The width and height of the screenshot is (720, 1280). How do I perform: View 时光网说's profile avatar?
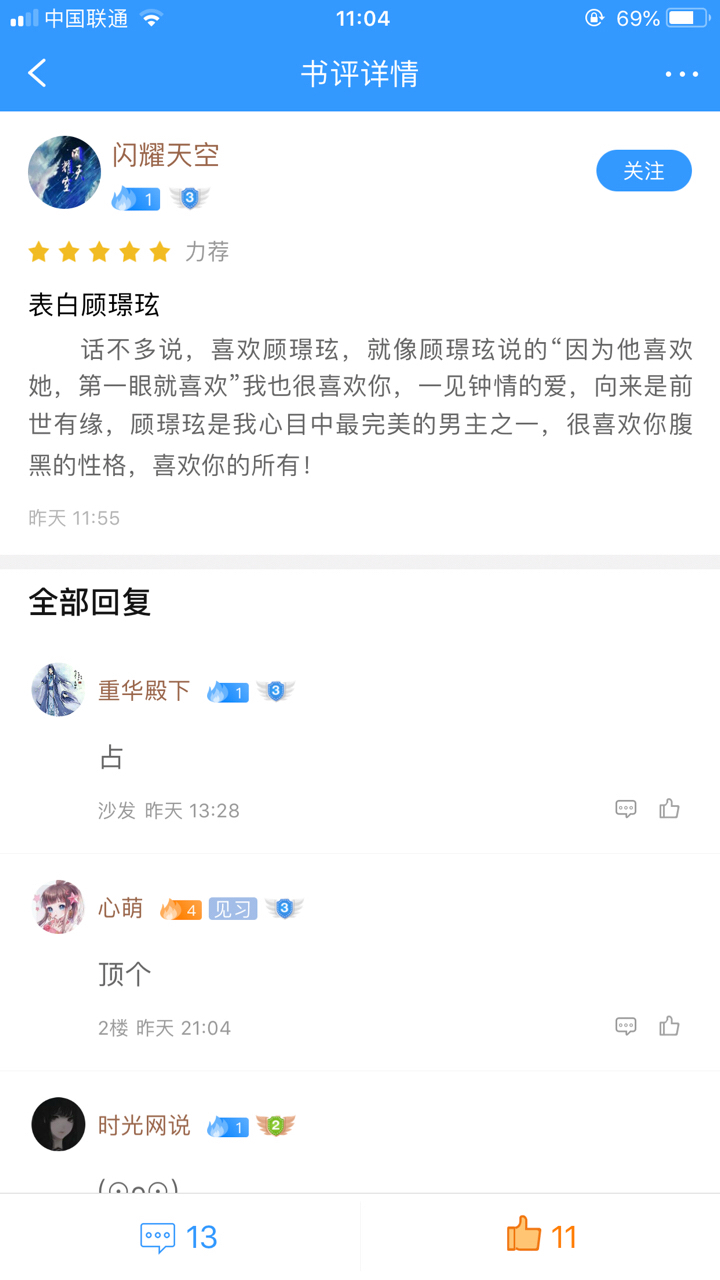[x=58, y=1125]
